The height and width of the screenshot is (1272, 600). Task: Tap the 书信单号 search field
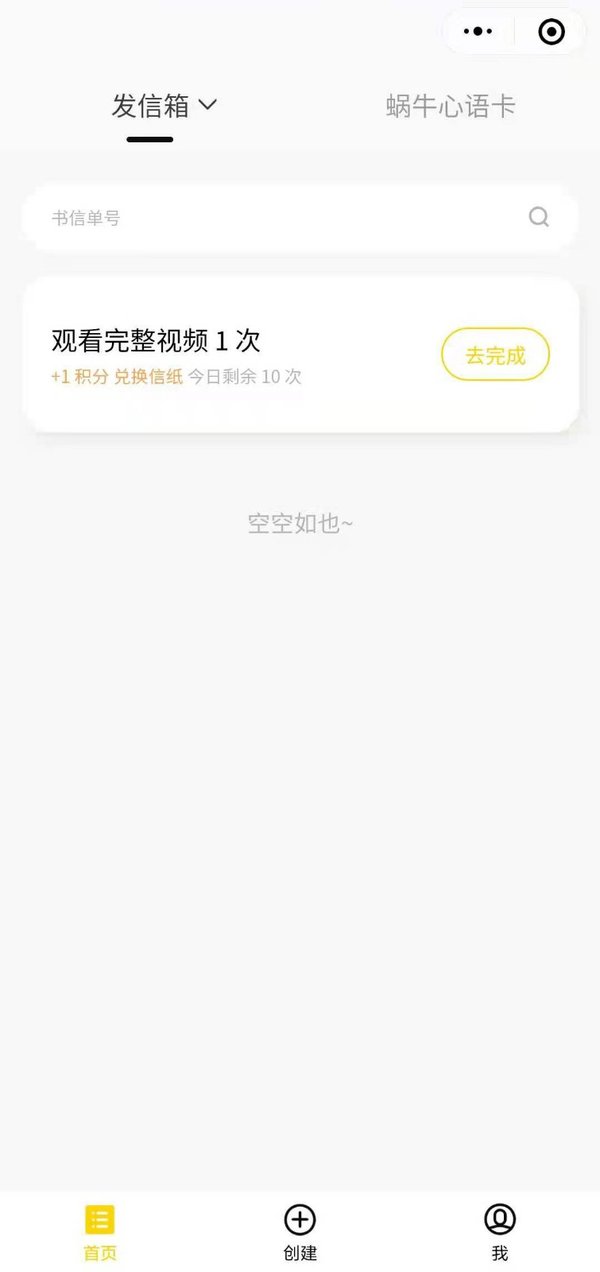(280, 218)
